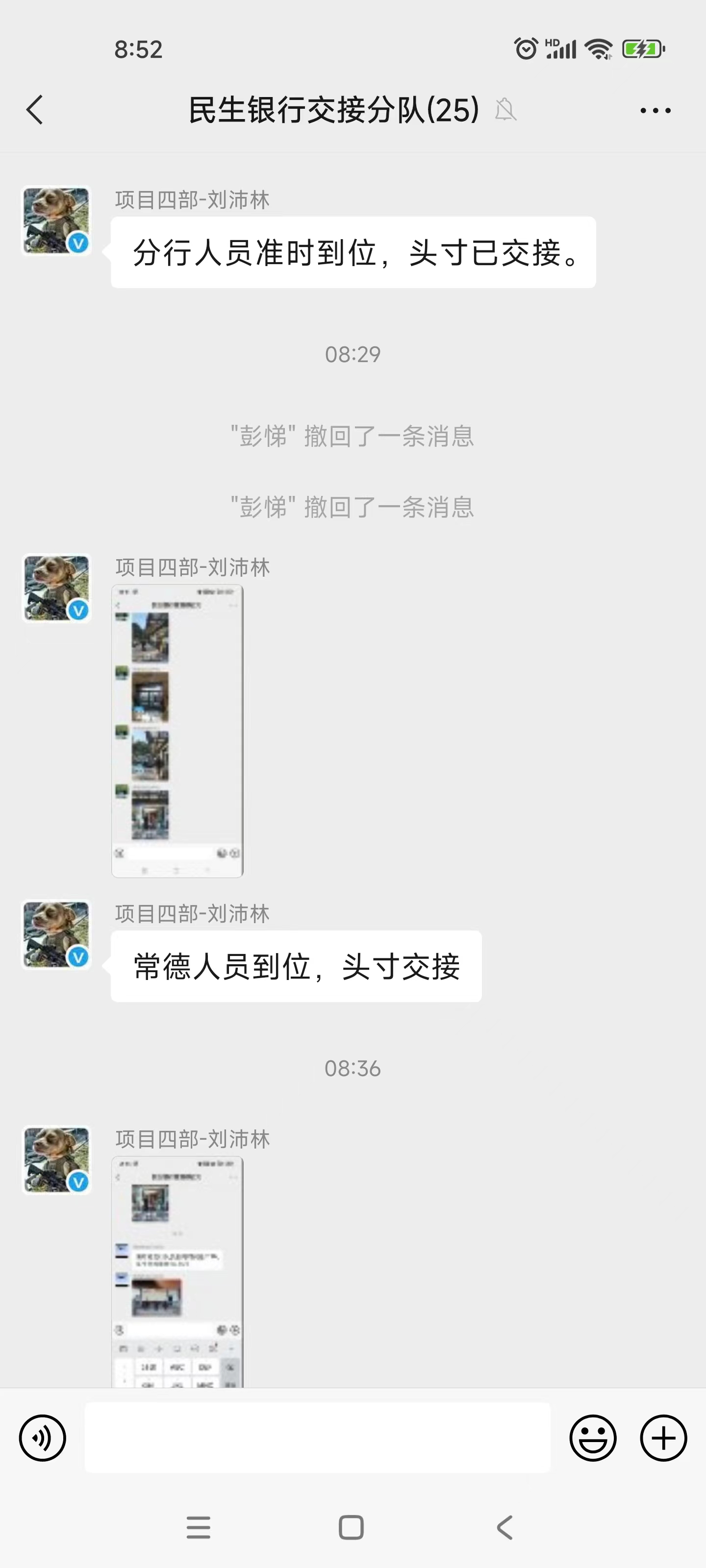Screen dimensions: 706x1568
Task: Open the screenshot image sent after 08:36
Action: click(177, 1271)
